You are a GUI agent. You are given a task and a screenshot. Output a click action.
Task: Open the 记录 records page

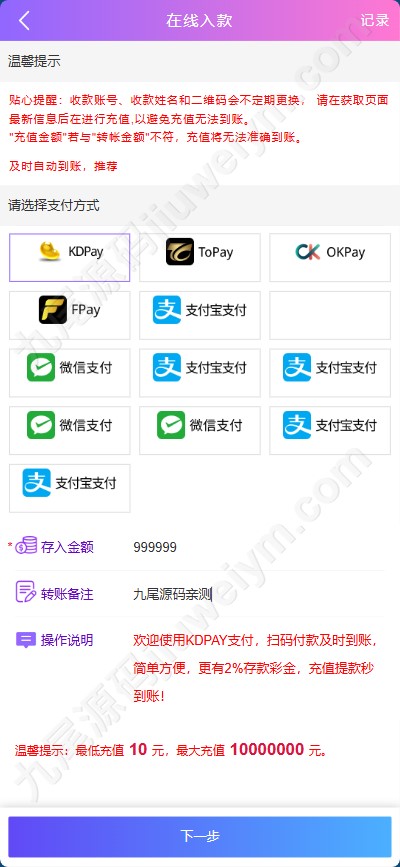tap(375, 20)
